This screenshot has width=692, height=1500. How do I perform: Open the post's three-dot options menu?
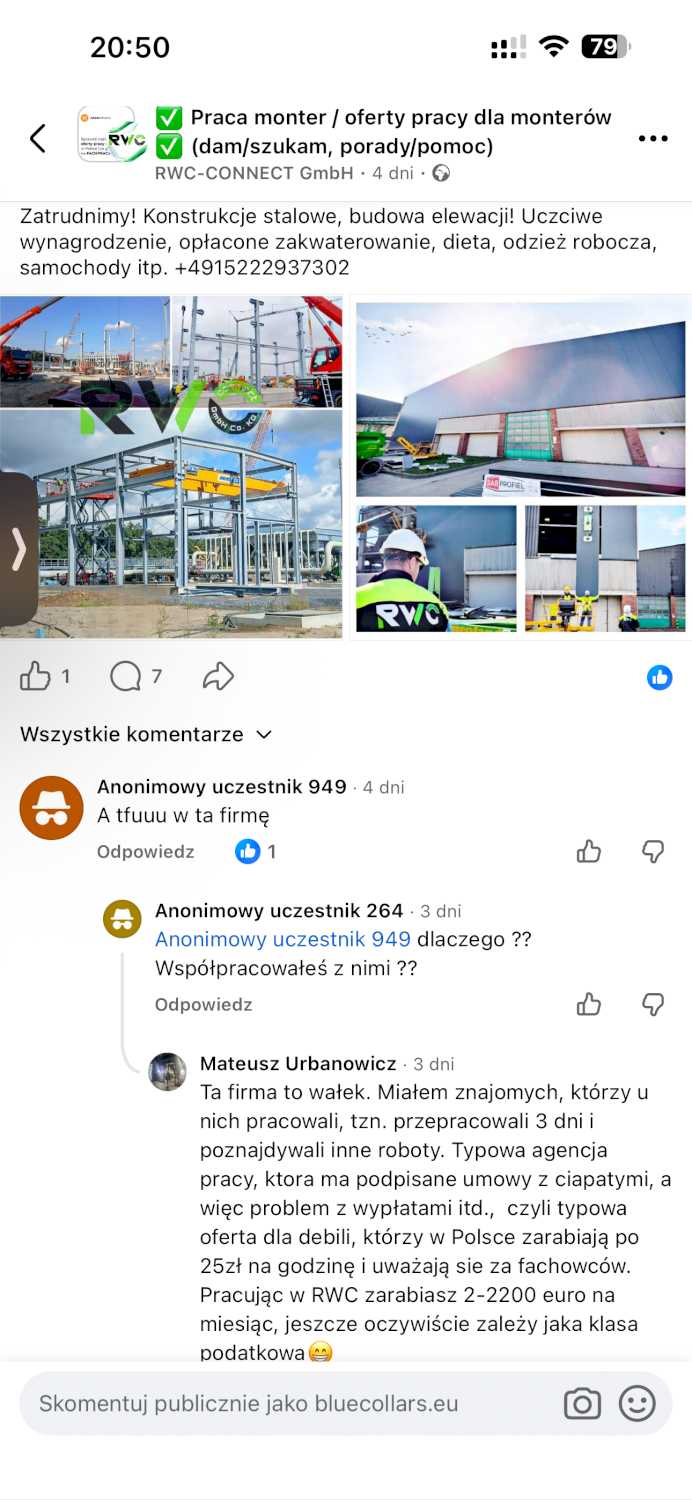tap(653, 138)
